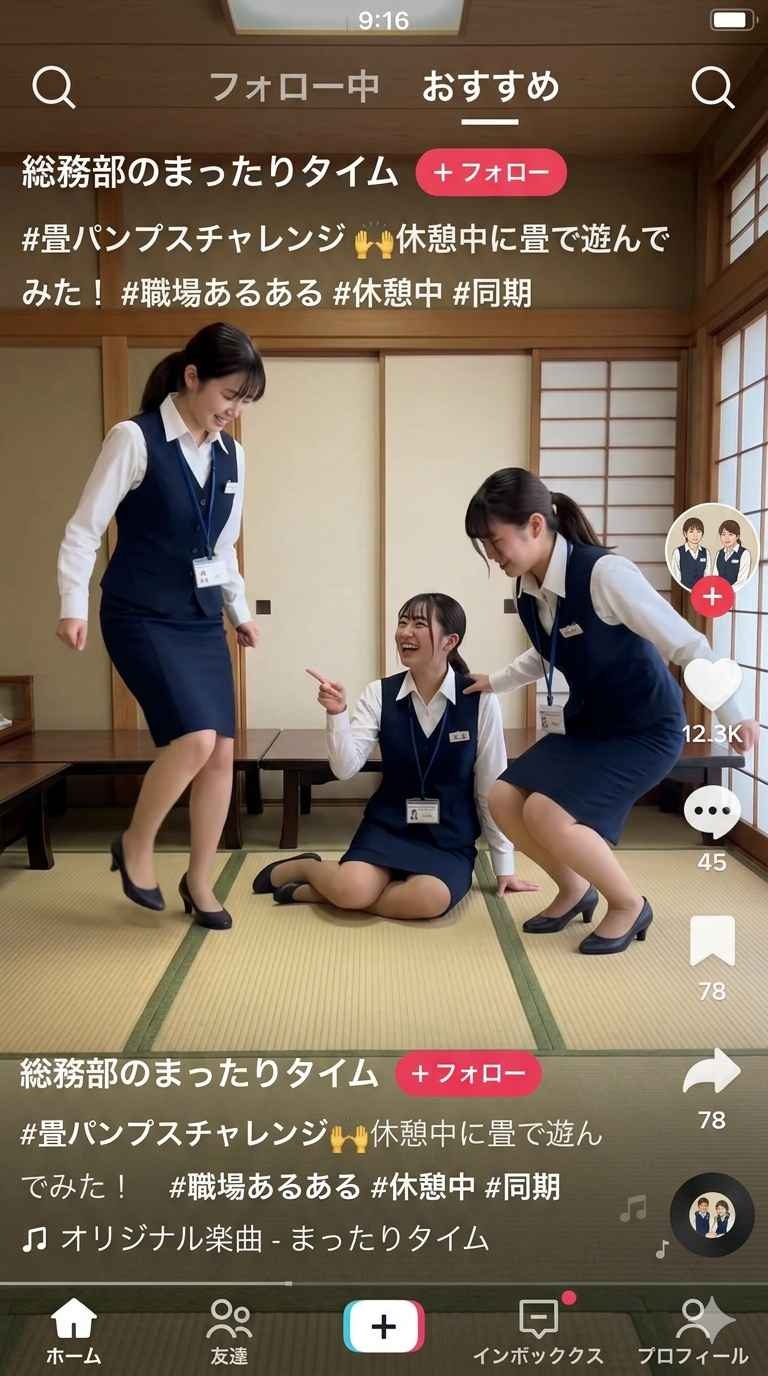
Task: Go to the ホーム tab
Action: (74, 1331)
